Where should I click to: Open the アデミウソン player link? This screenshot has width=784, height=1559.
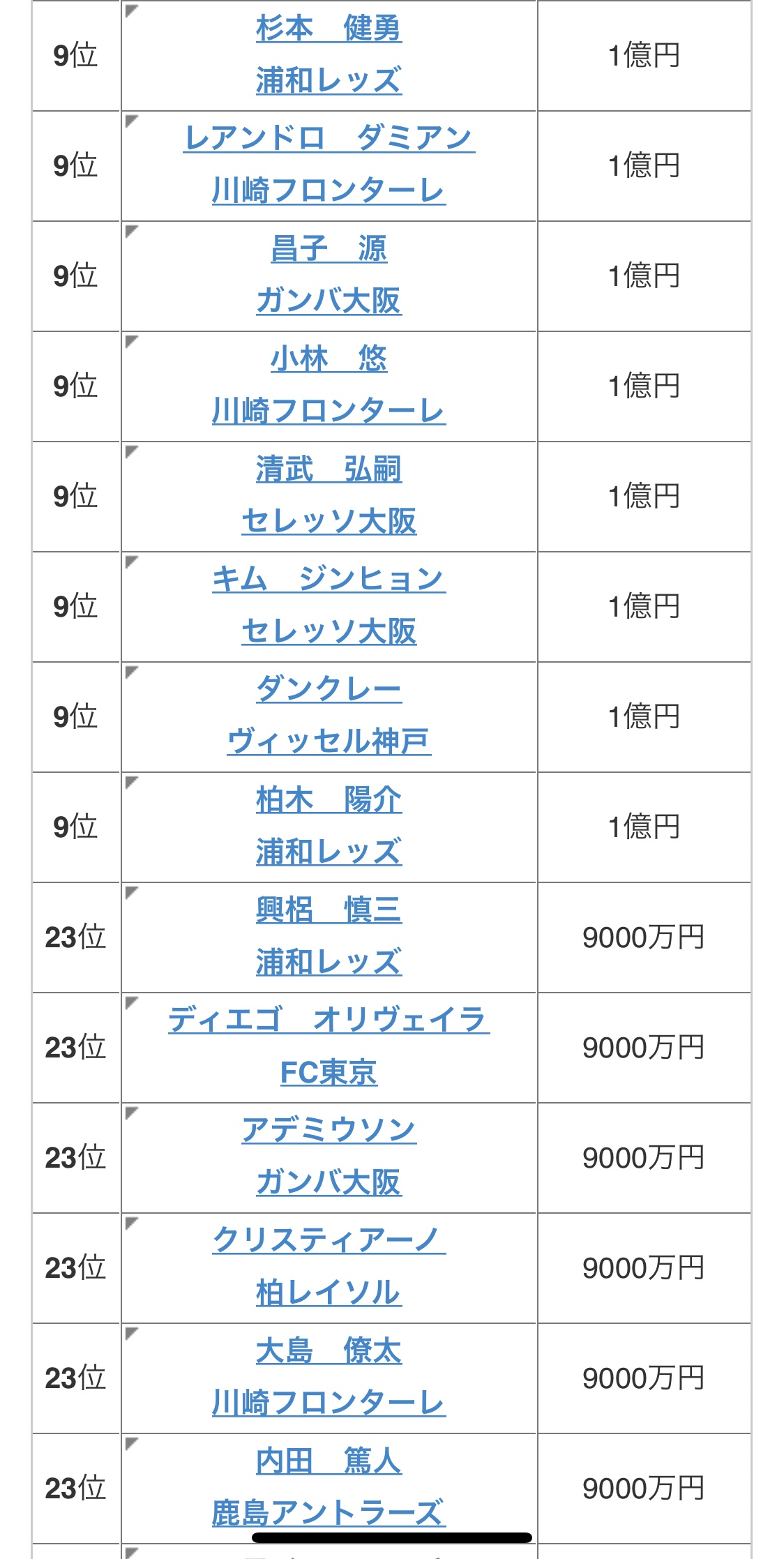click(329, 1130)
